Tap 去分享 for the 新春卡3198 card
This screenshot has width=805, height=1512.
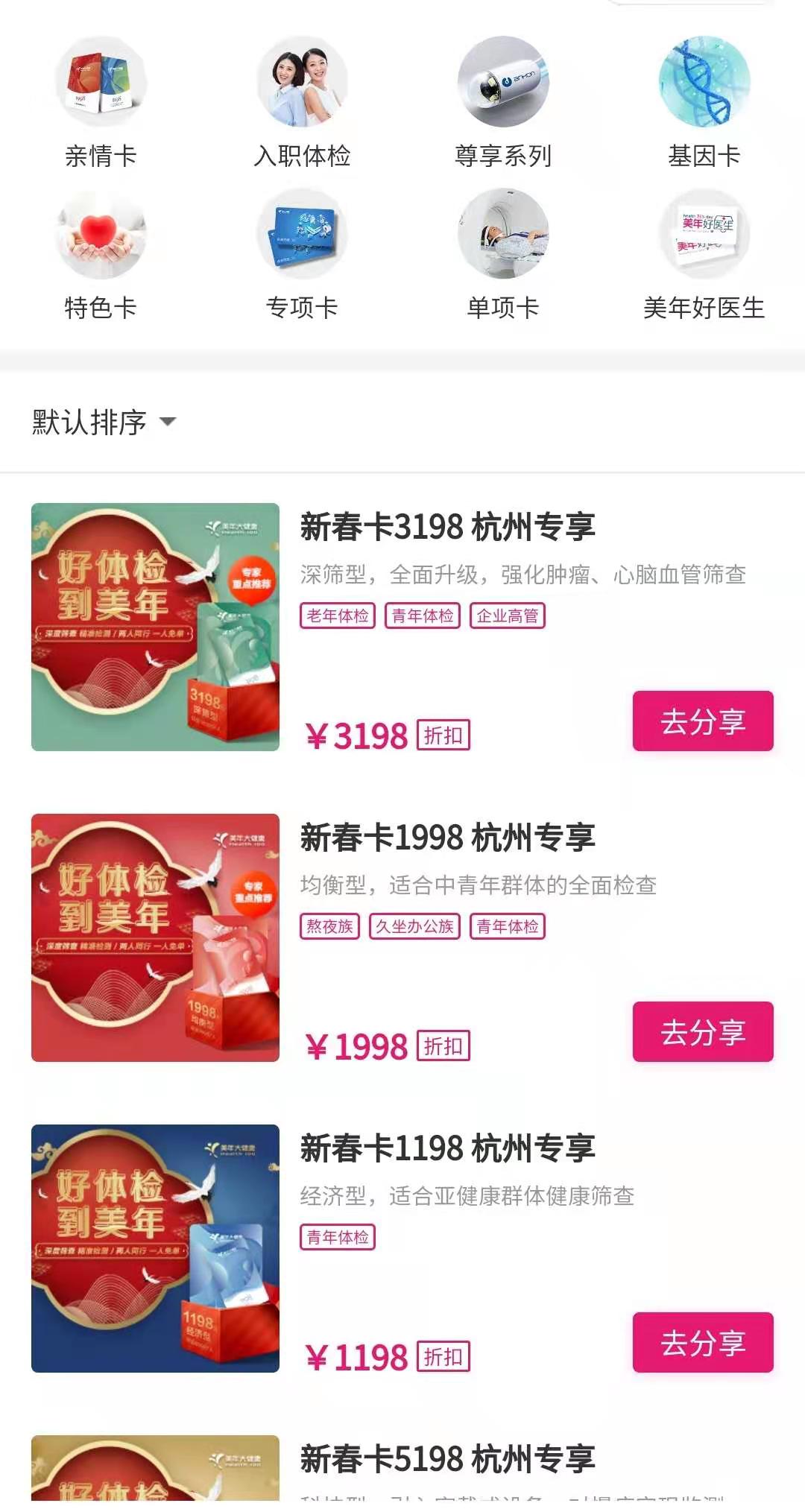pos(702,721)
